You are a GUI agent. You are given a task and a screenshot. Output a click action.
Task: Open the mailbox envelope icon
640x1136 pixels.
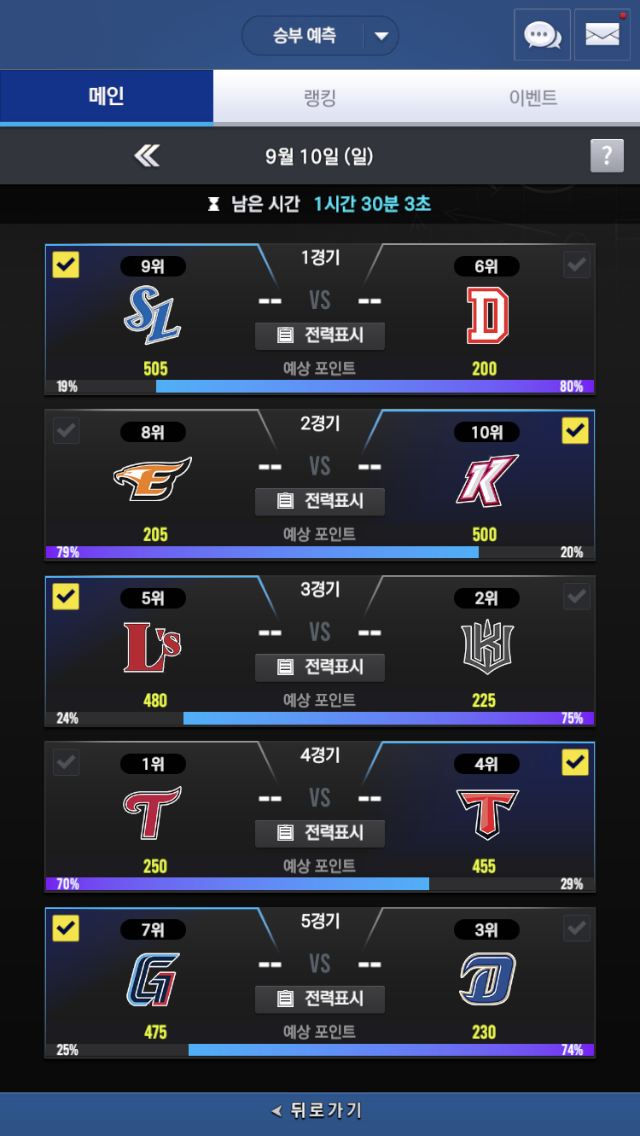(x=602, y=35)
